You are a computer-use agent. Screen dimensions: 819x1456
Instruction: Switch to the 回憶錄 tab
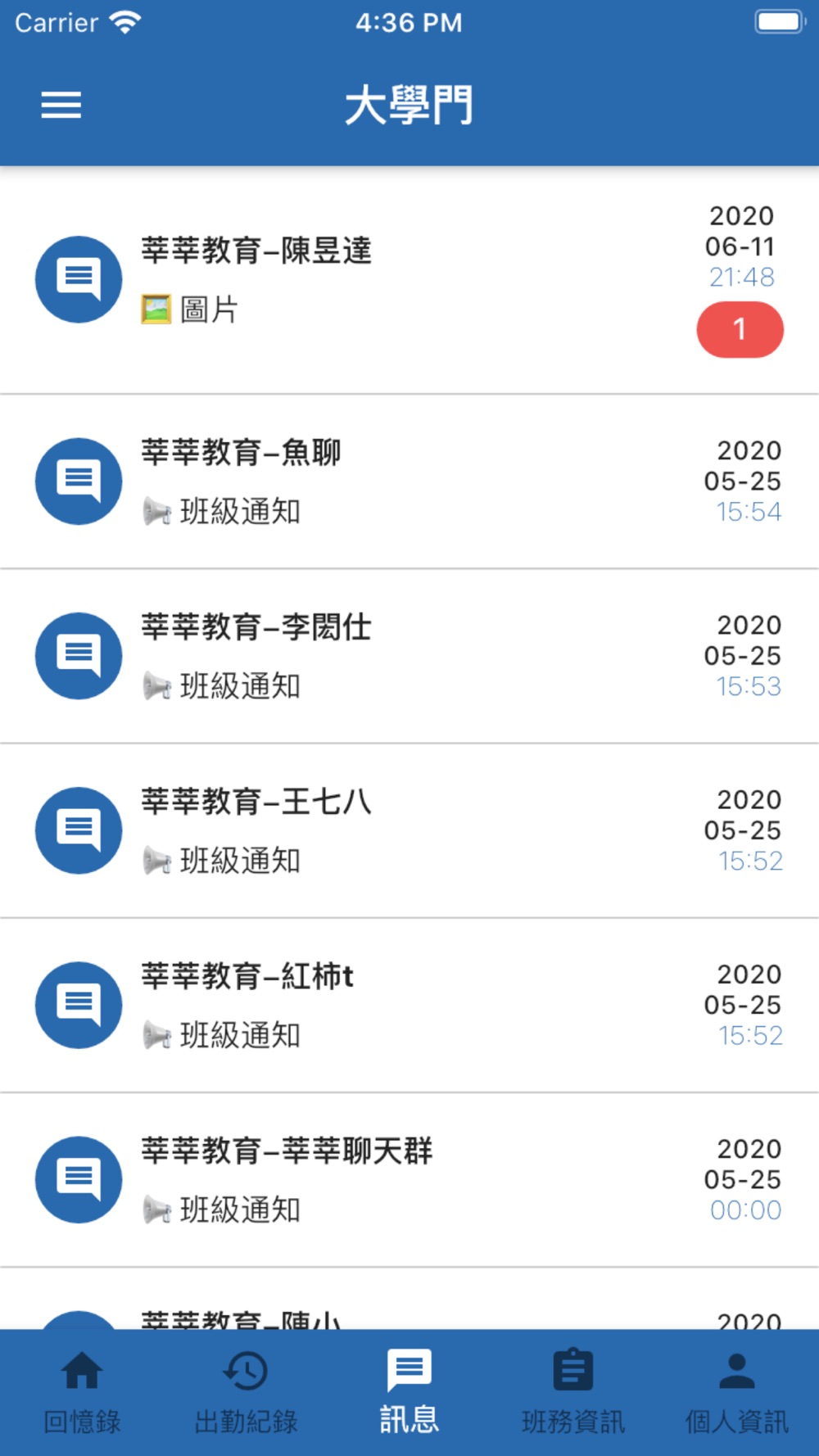tap(82, 1392)
